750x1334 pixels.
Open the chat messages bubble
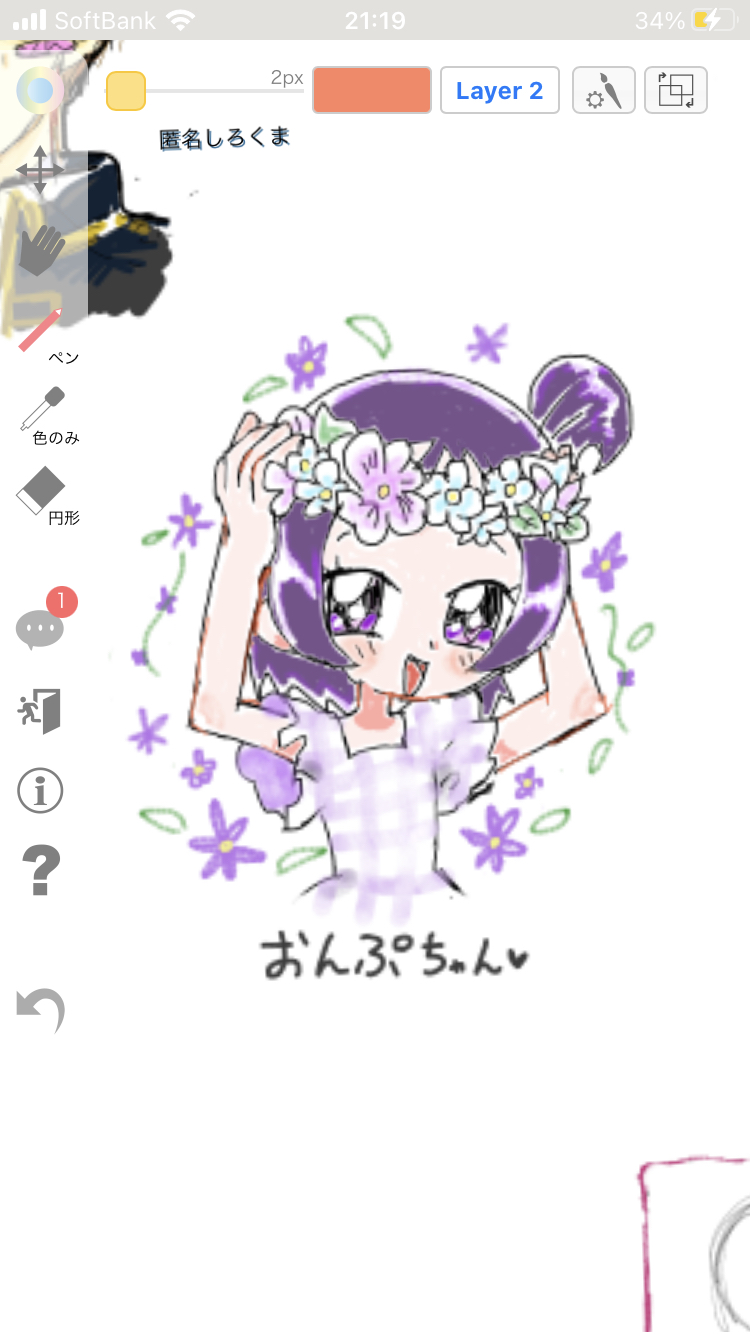40,629
